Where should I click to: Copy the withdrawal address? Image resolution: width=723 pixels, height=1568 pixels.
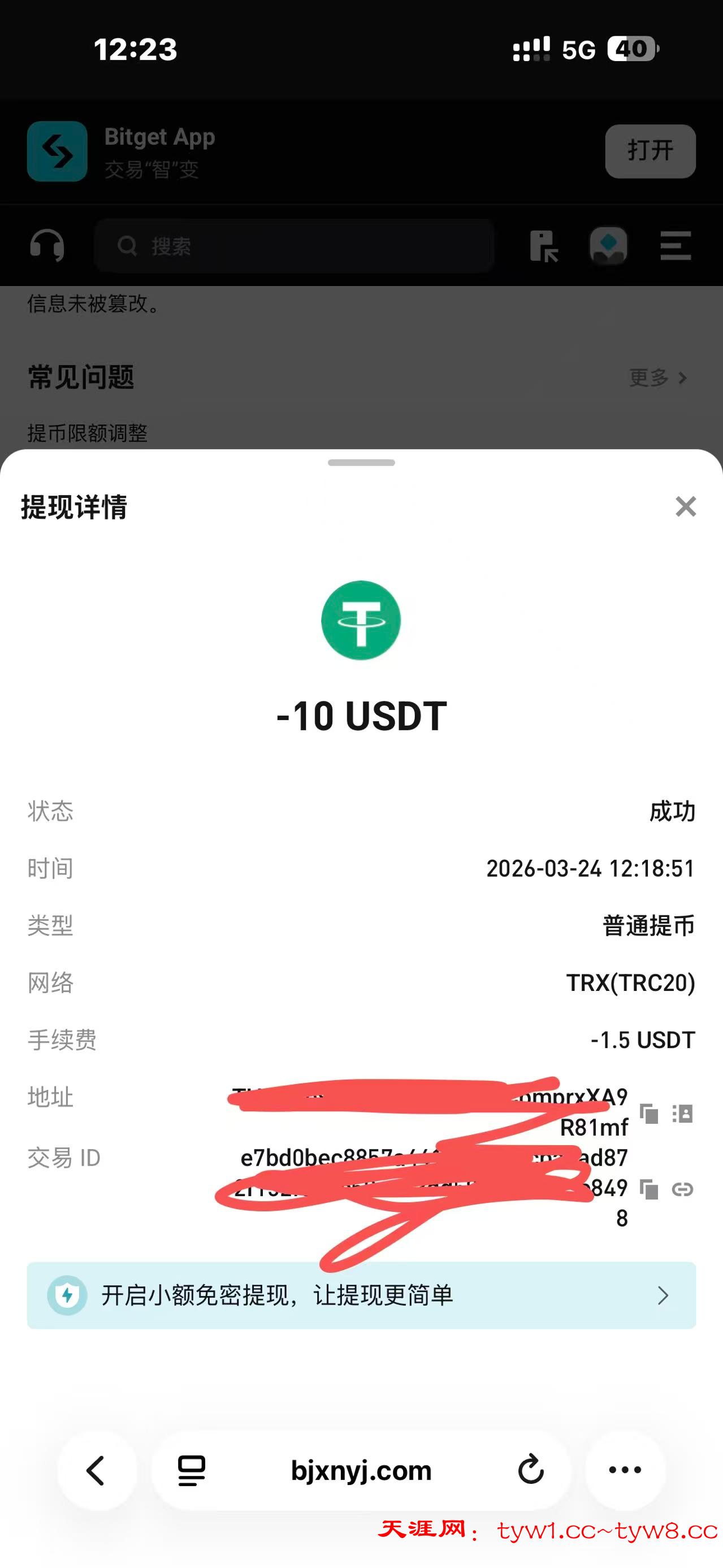(x=649, y=1114)
